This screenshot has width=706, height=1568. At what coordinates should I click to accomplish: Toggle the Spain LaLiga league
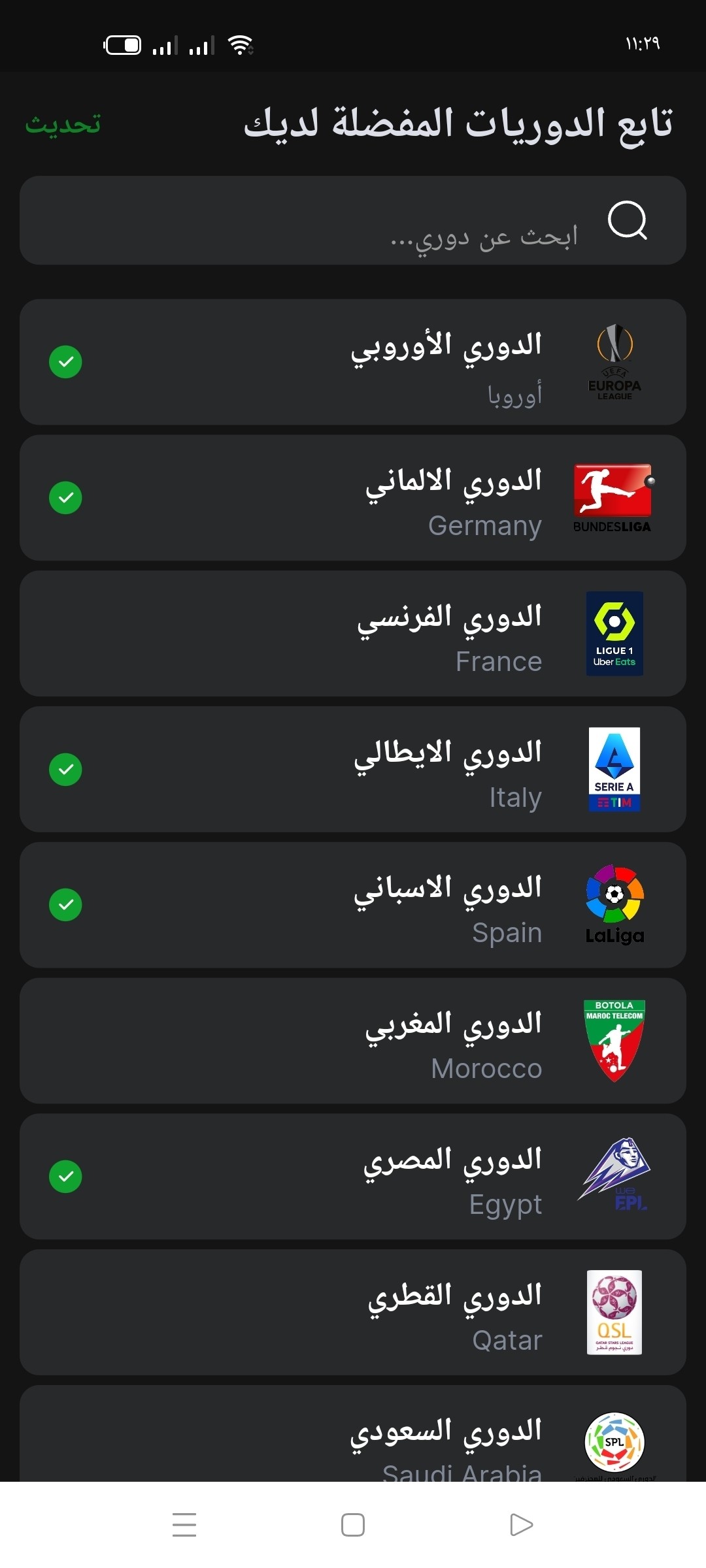click(353, 905)
